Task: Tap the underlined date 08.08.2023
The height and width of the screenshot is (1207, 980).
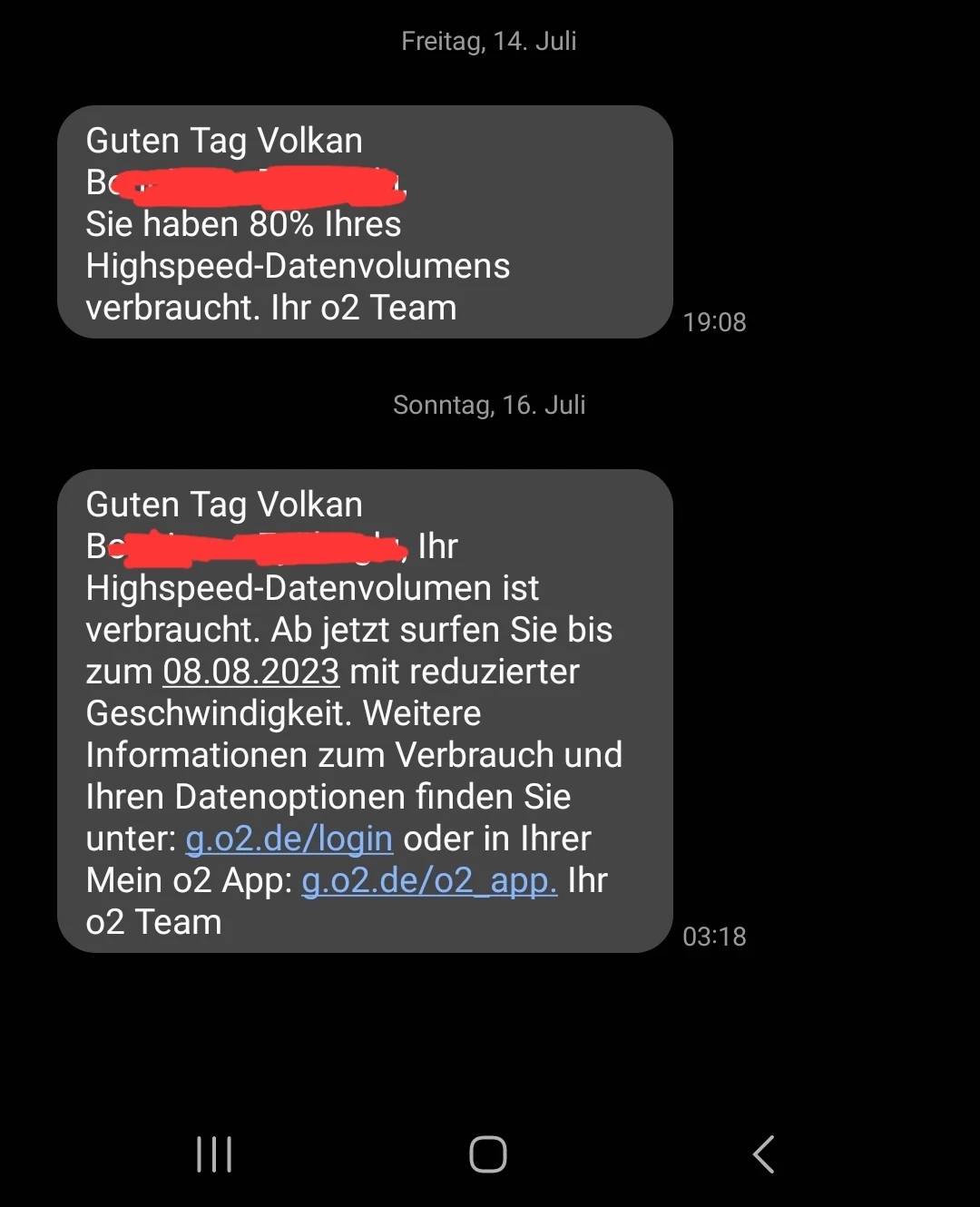Action: coord(250,672)
